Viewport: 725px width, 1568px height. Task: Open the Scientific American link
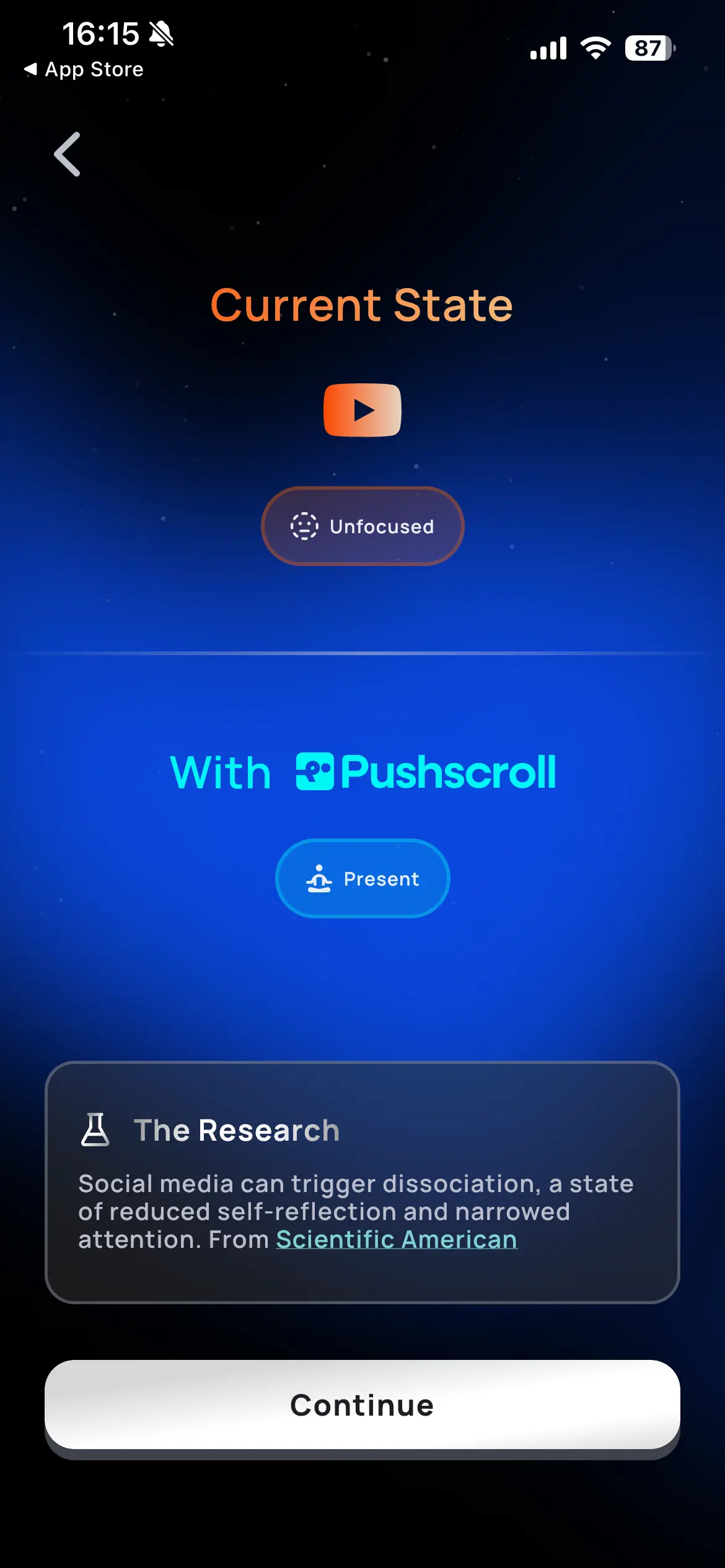click(397, 1239)
